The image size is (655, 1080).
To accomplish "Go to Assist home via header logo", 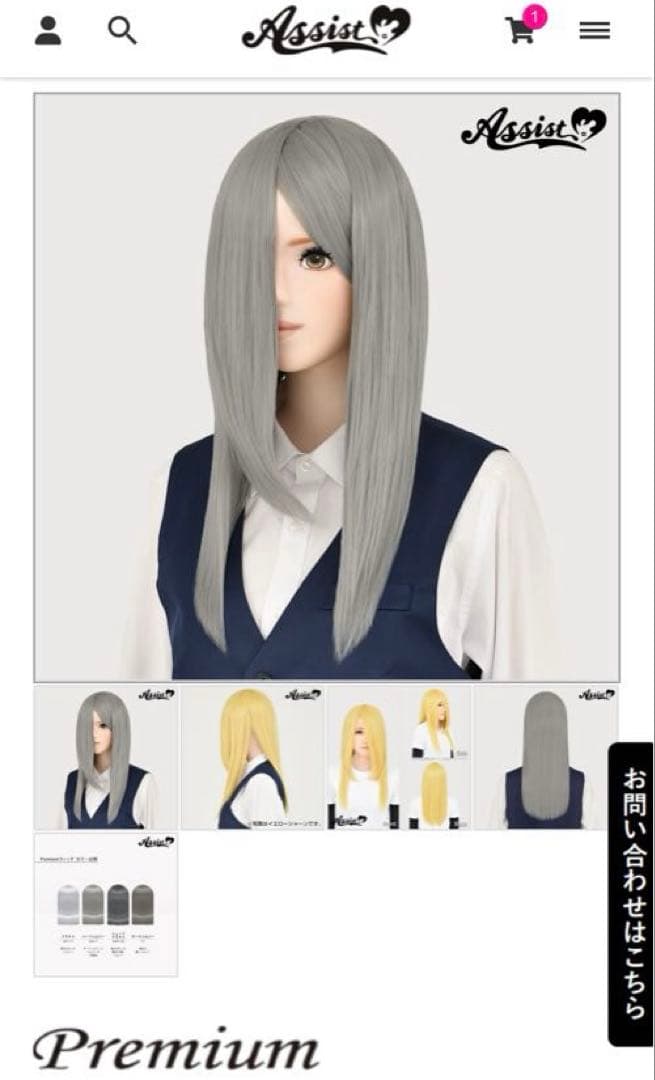I will pos(326,31).
